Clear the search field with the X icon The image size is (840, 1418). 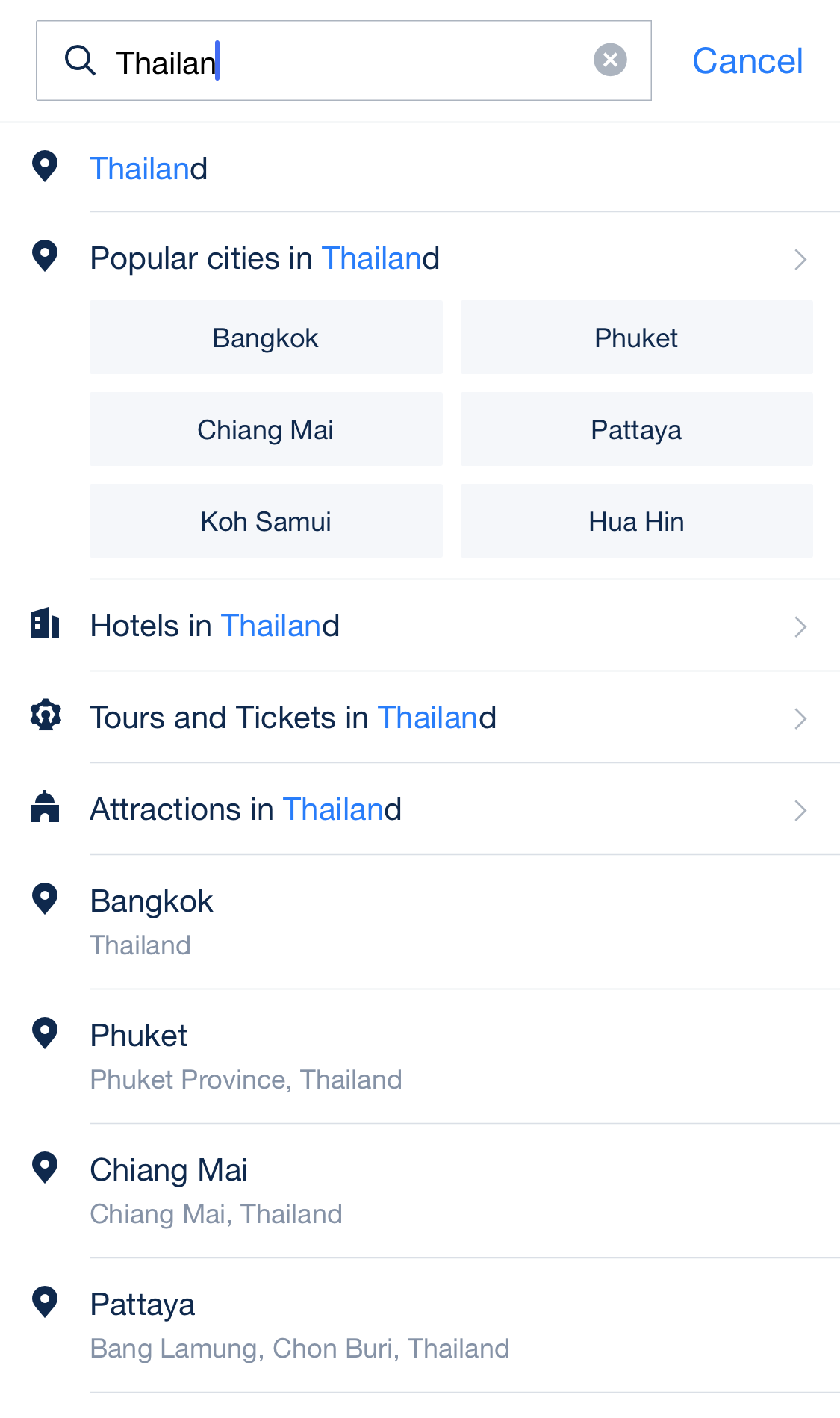pos(610,59)
